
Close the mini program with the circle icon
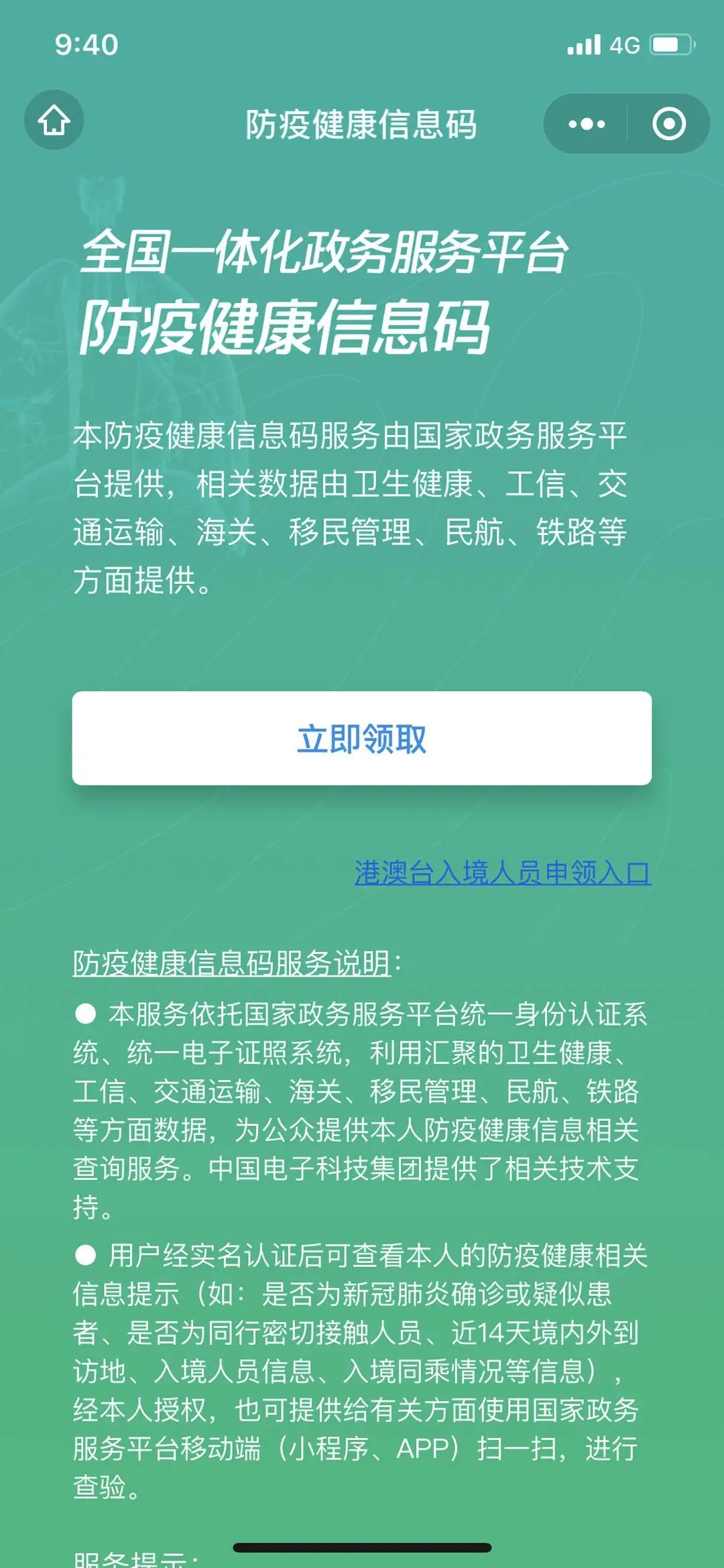[x=668, y=124]
